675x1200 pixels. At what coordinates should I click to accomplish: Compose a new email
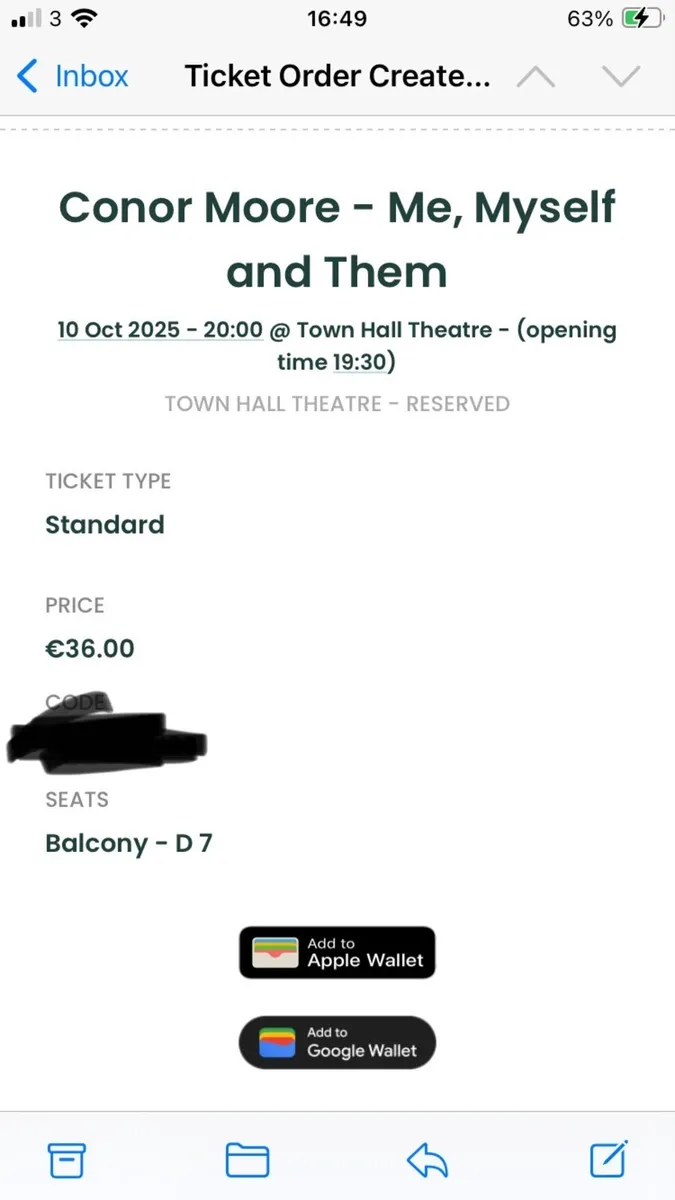608,1159
